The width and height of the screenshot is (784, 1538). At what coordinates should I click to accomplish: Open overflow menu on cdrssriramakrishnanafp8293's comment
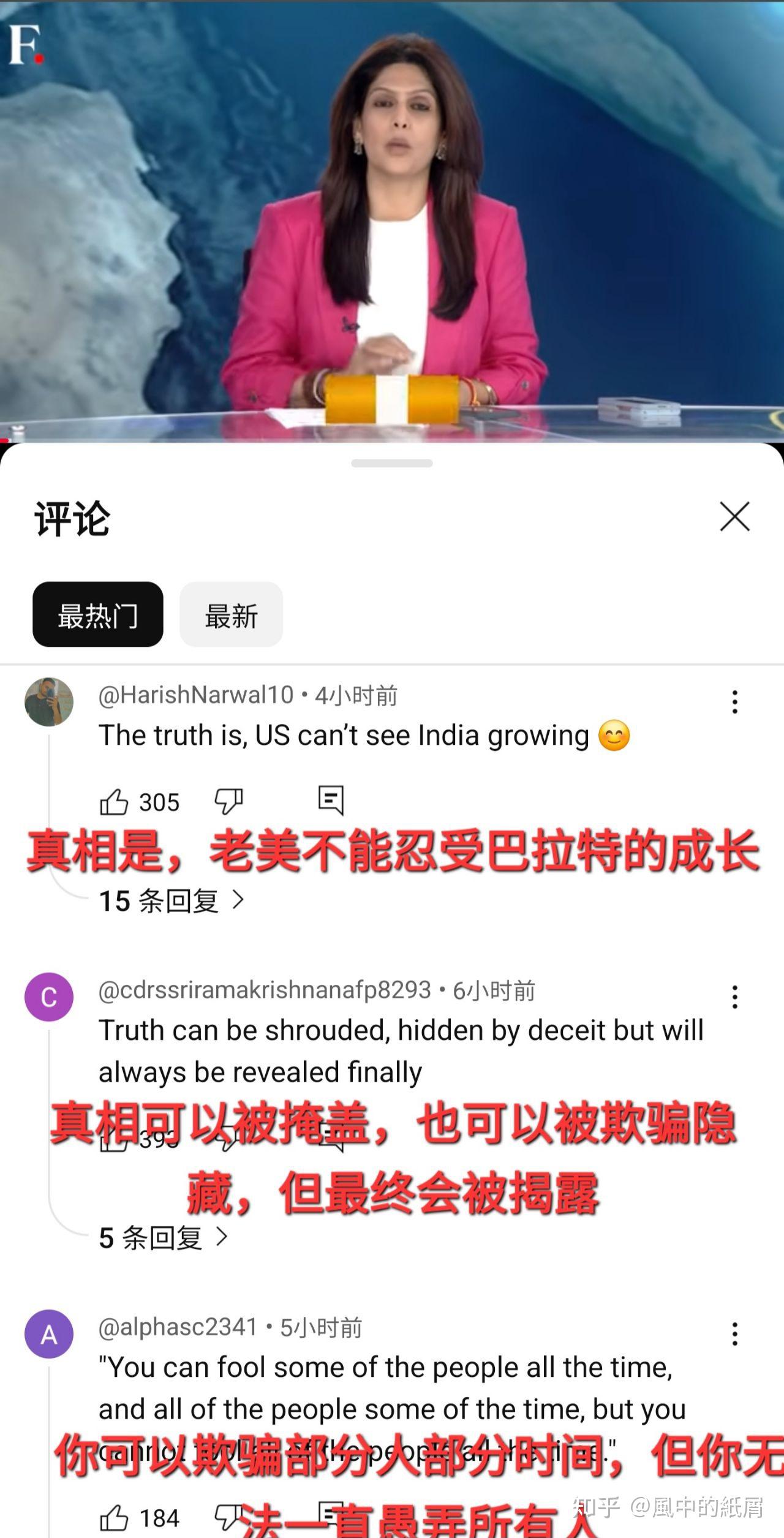click(x=734, y=997)
